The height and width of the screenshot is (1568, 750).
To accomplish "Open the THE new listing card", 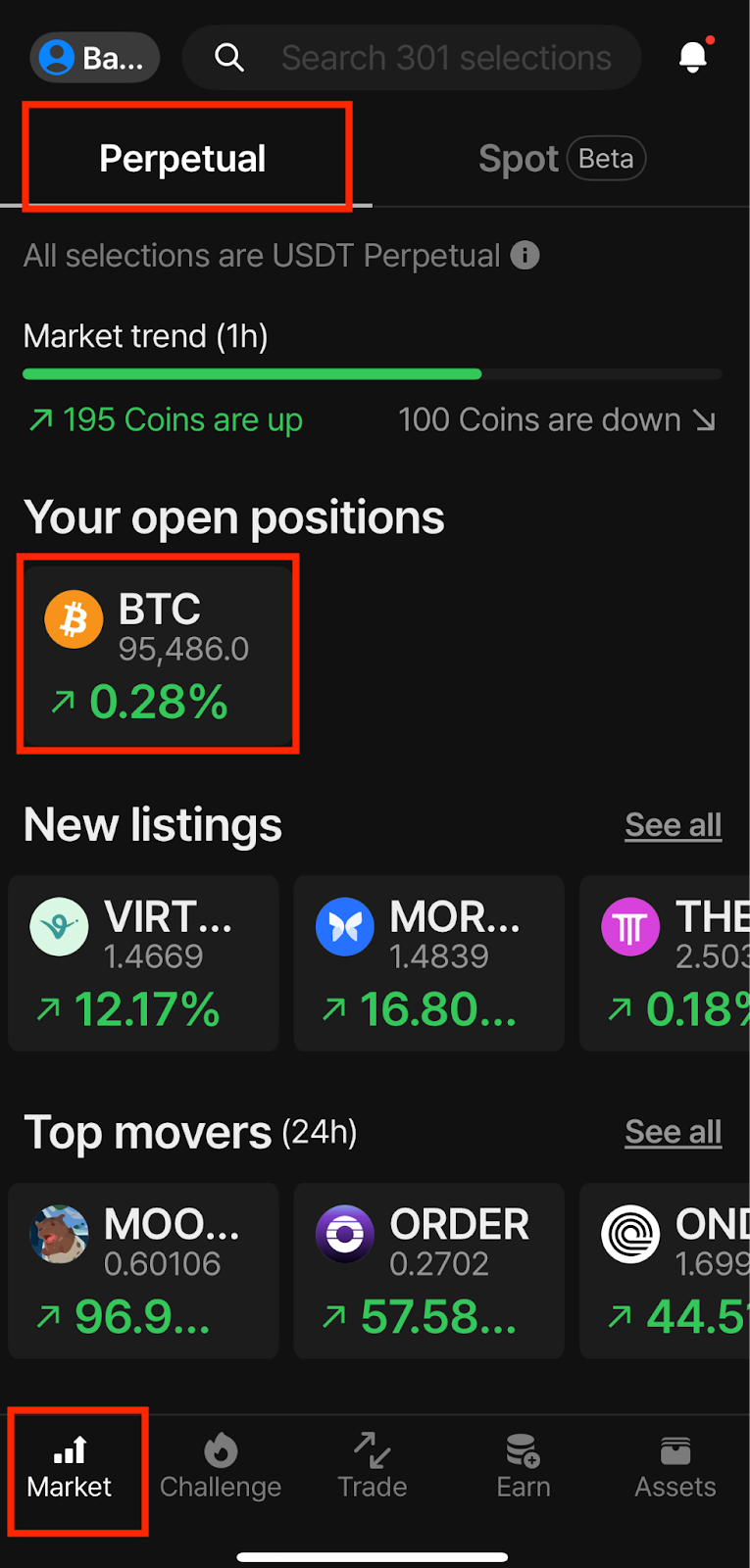I will [x=666, y=963].
